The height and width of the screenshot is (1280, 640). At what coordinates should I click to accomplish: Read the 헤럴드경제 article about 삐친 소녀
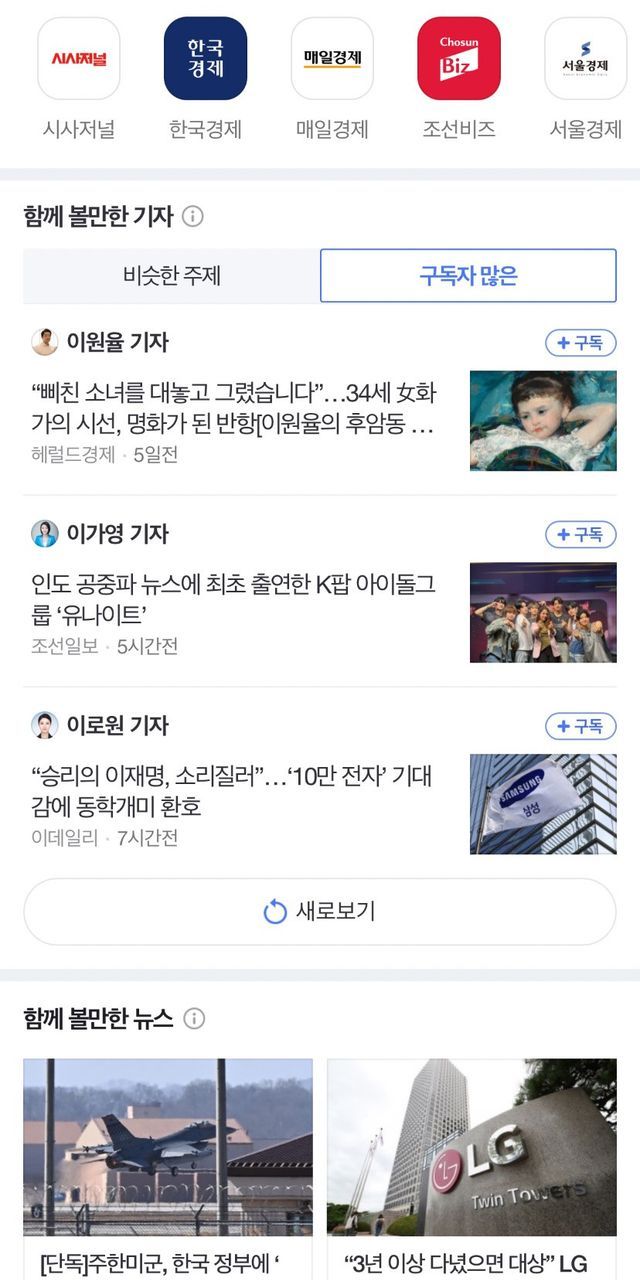(x=235, y=407)
